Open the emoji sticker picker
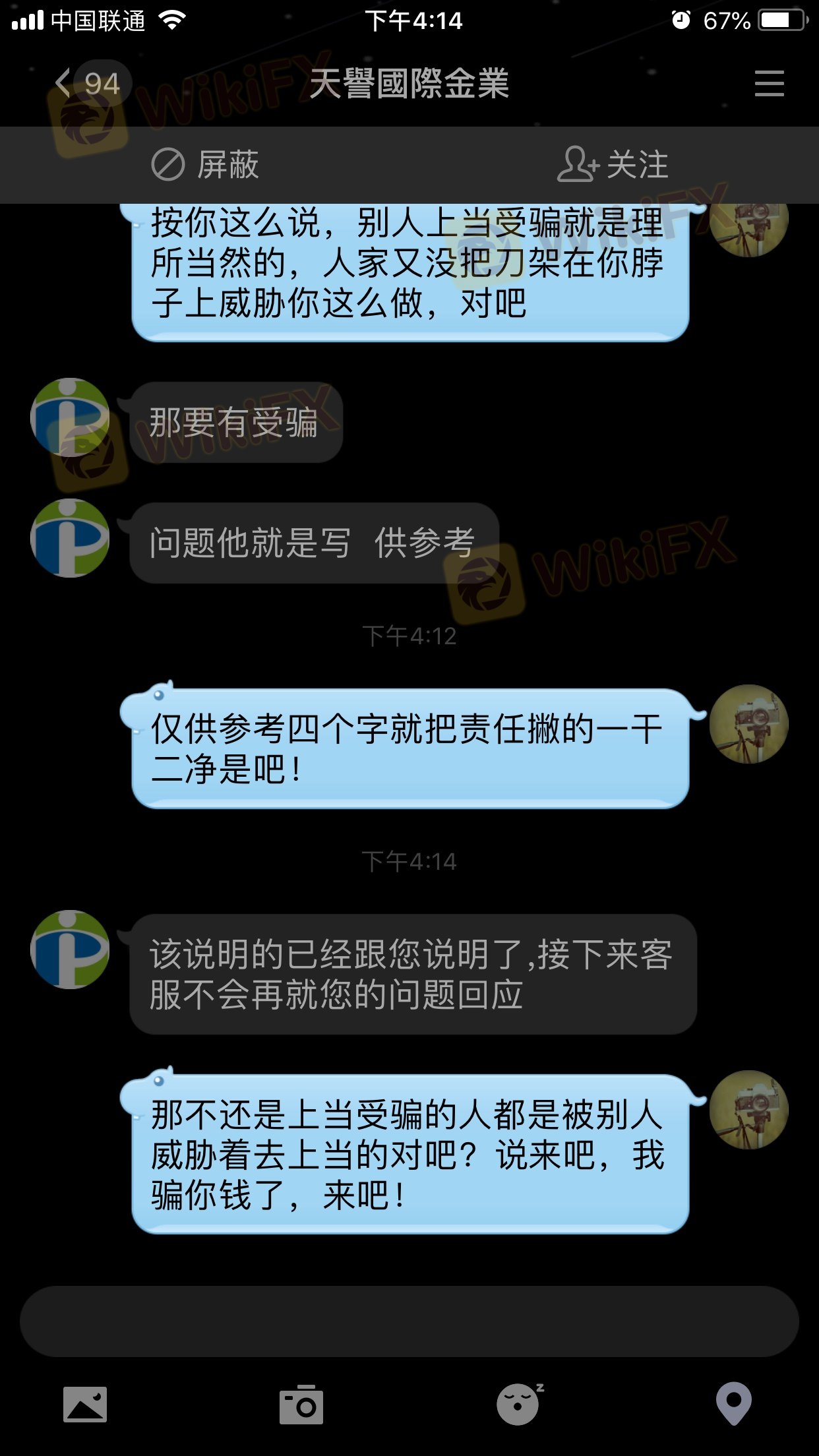819x1456 pixels. coord(519,1404)
